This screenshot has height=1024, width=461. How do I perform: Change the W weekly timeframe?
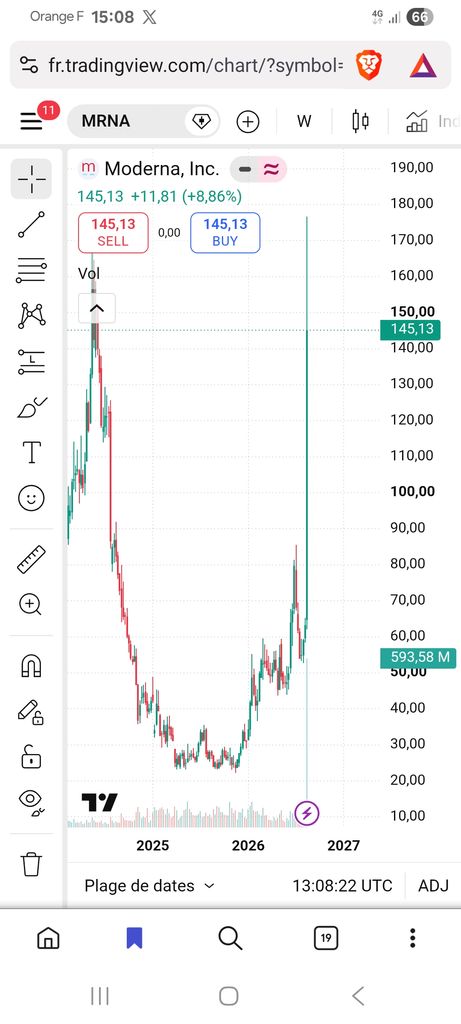tap(304, 121)
